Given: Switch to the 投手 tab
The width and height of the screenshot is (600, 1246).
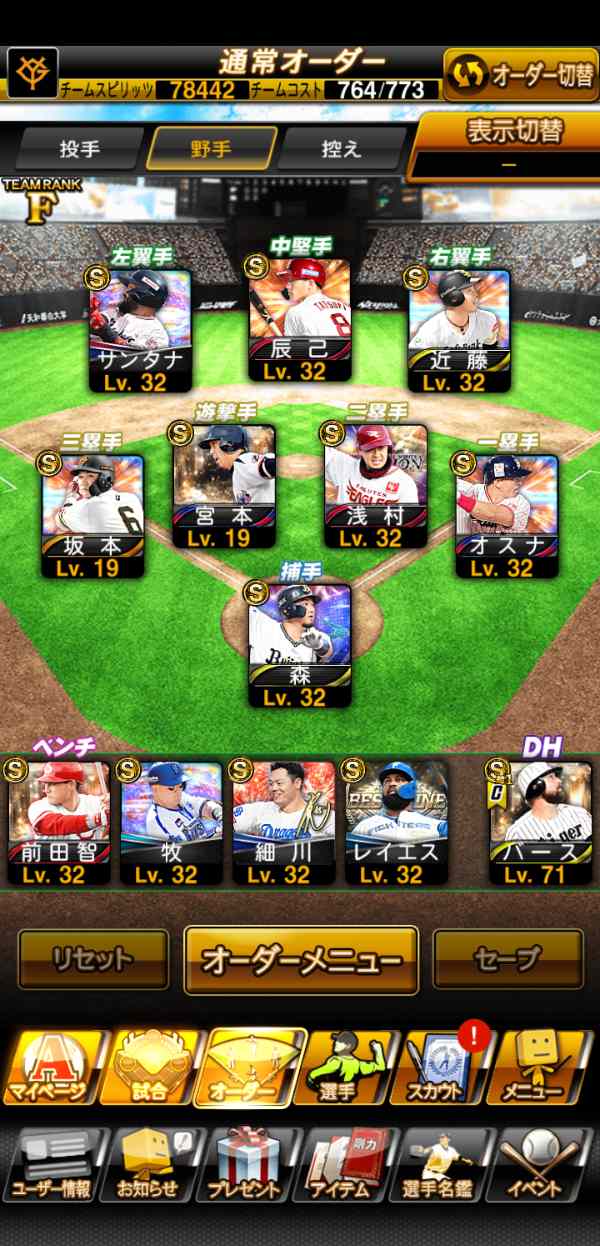Looking at the screenshot, I should (80, 149).
